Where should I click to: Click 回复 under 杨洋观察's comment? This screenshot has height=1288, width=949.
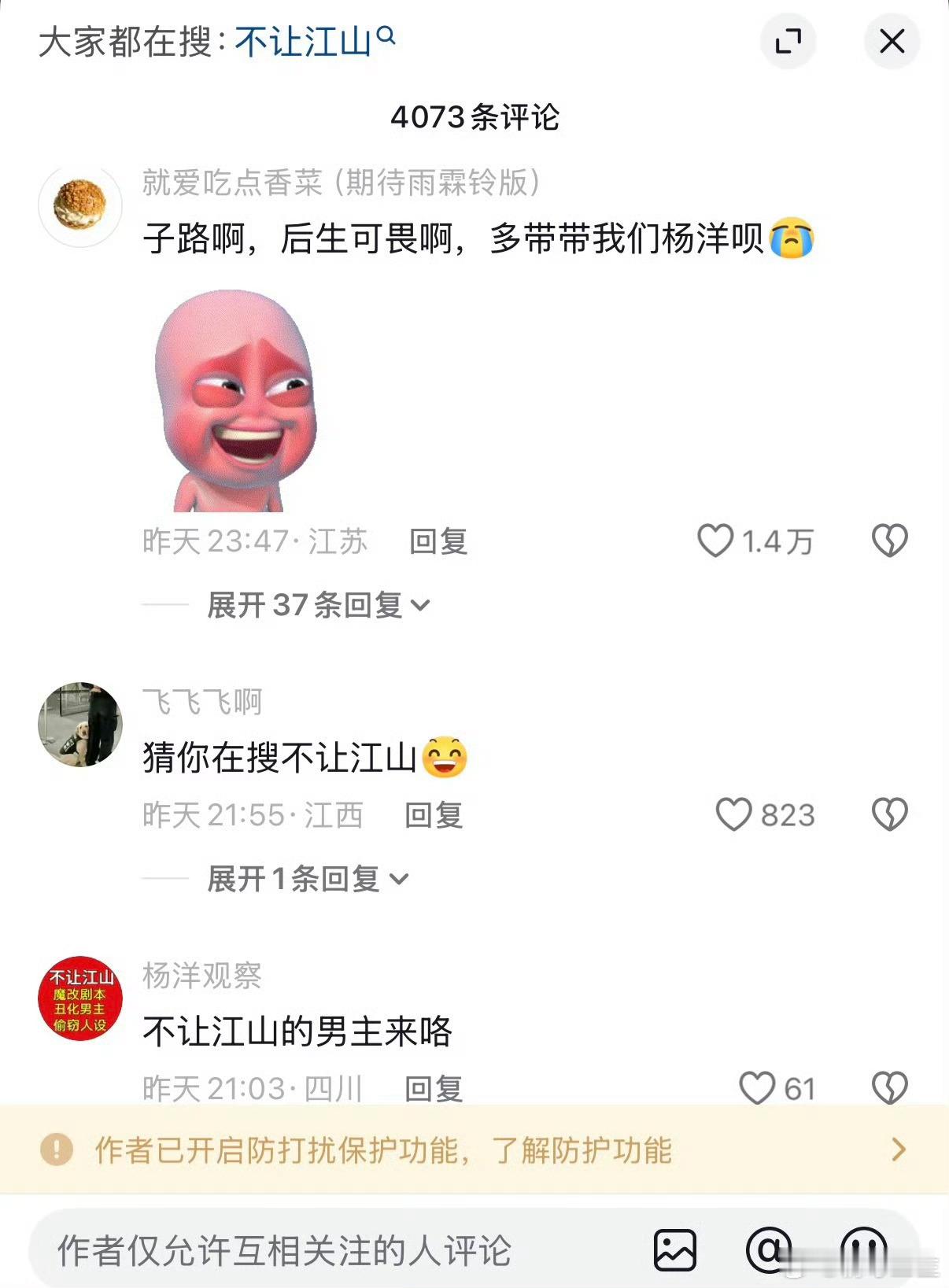coord(434,1088)
